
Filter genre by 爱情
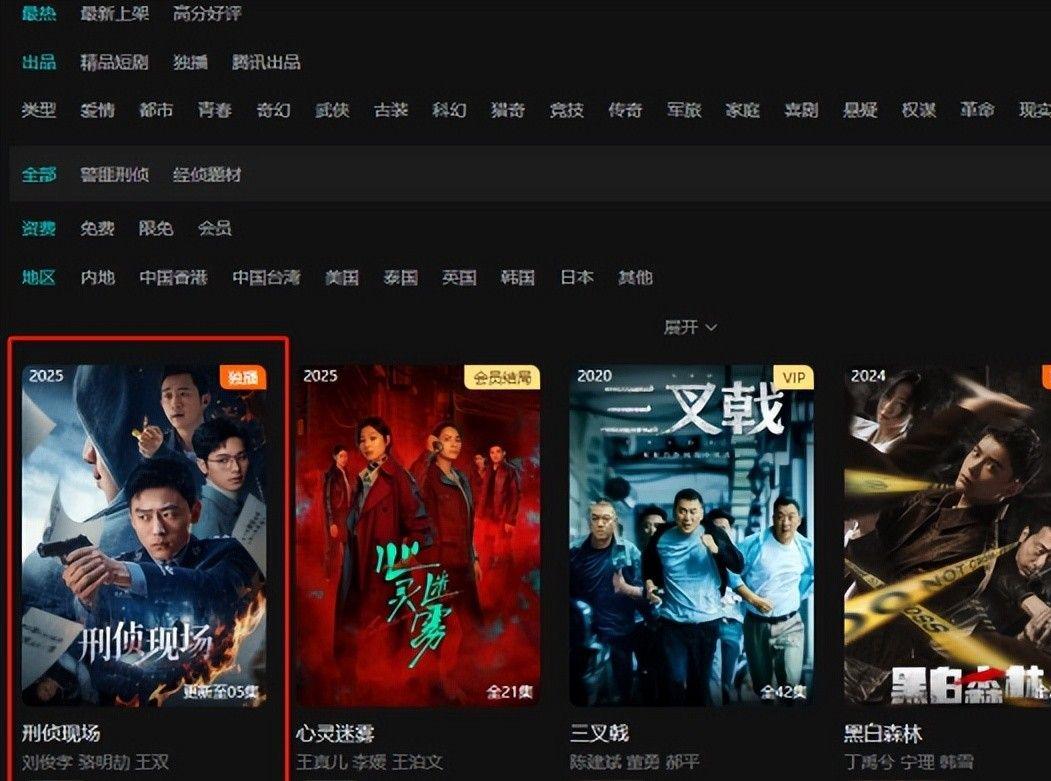point(97,110)
